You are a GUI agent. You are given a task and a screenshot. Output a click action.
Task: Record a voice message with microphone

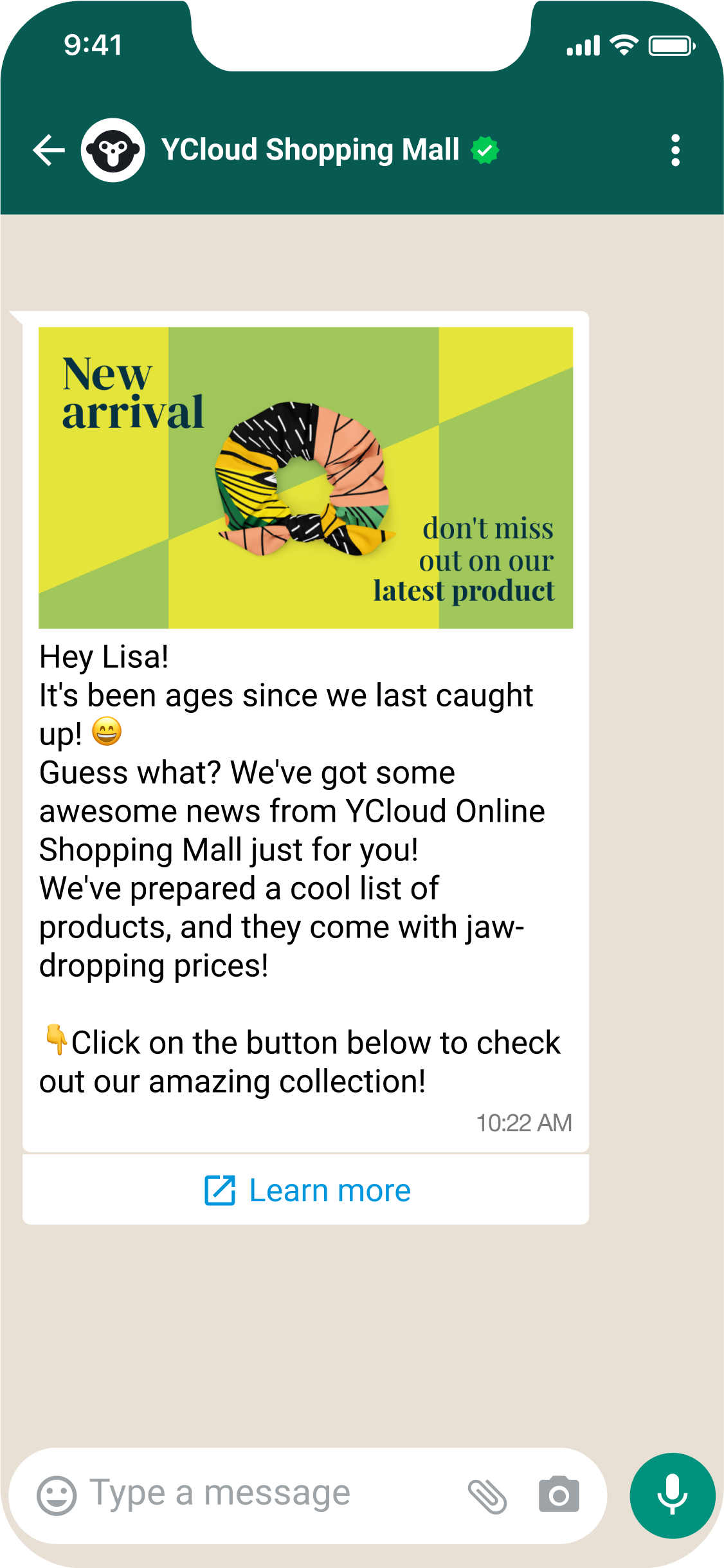(672, 1495)
